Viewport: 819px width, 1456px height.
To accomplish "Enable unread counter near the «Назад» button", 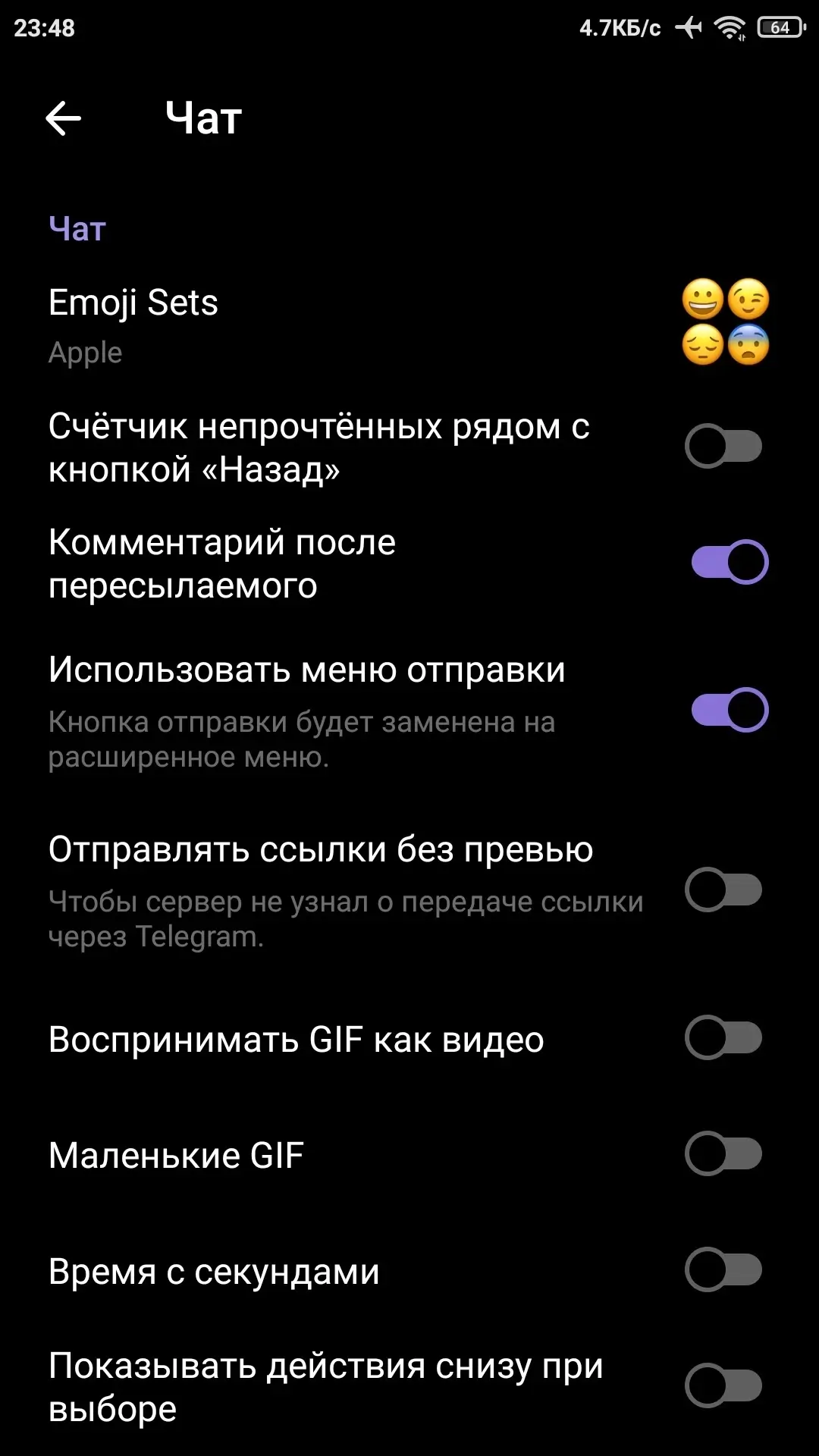I will point(724,447).
